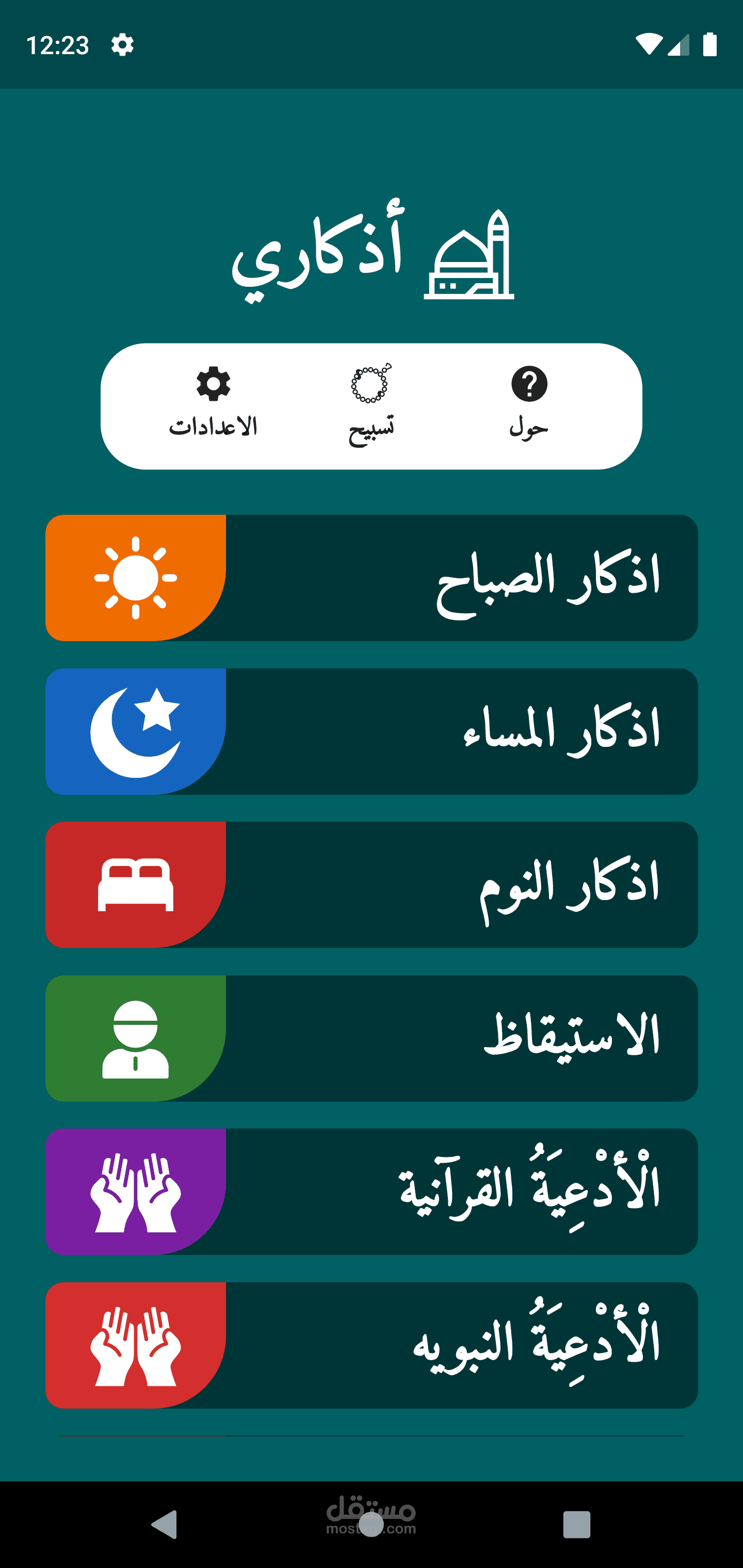Image resolution: width=743 pixels, height=1568 pixels.
Task: Open اذكار الصباح morning adhkar
Action: click(372, 578)
